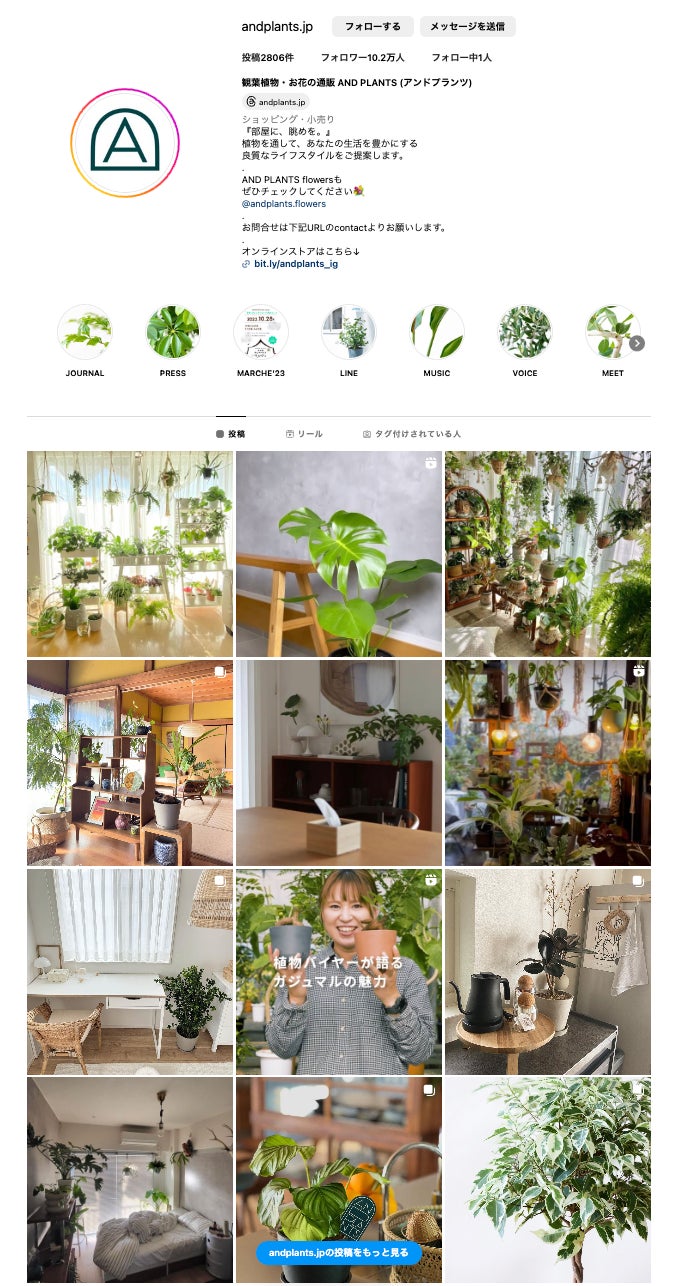The image size is (686, 1286).
Task: View the JOURNAL story highlight
Action: 85,333
